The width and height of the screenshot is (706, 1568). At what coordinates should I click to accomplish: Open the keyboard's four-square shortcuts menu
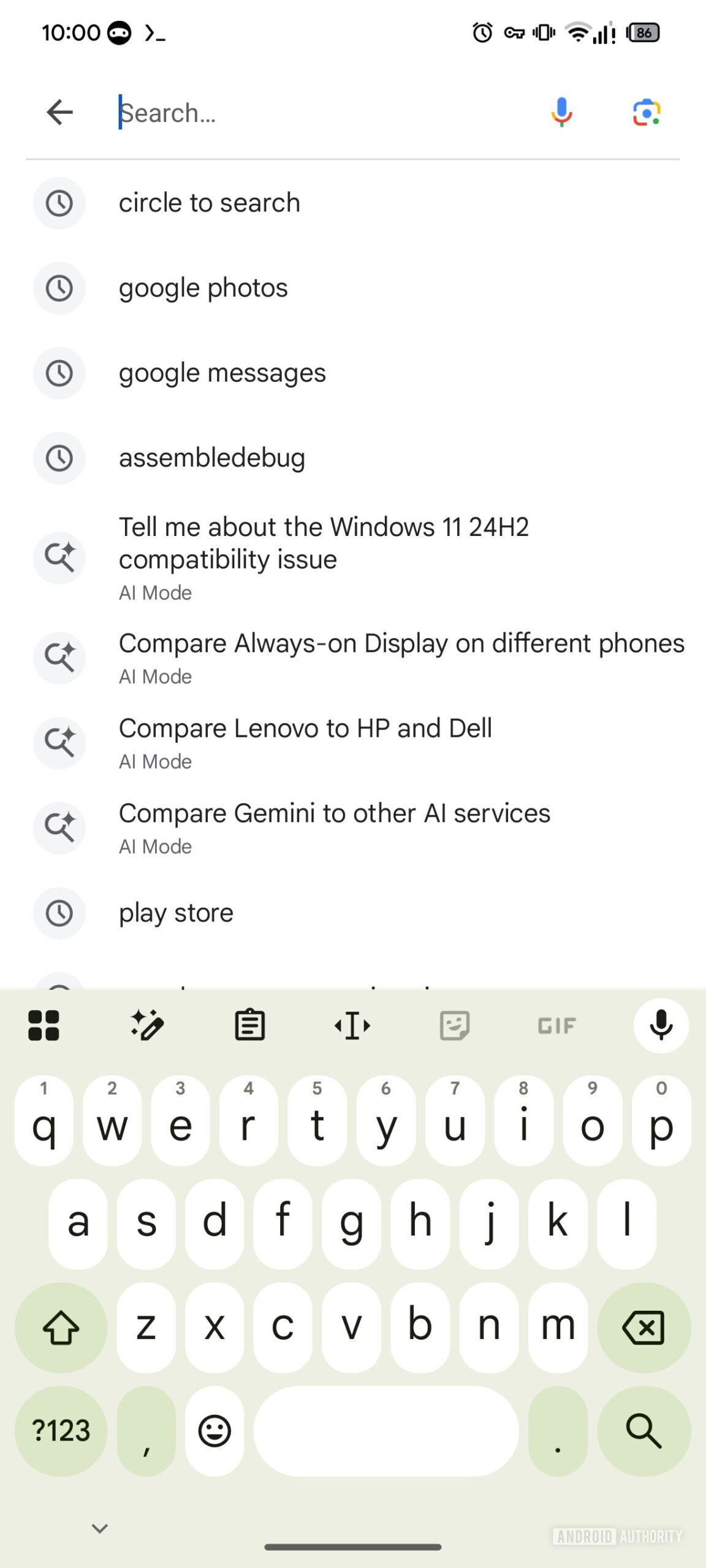point(44,1025)
